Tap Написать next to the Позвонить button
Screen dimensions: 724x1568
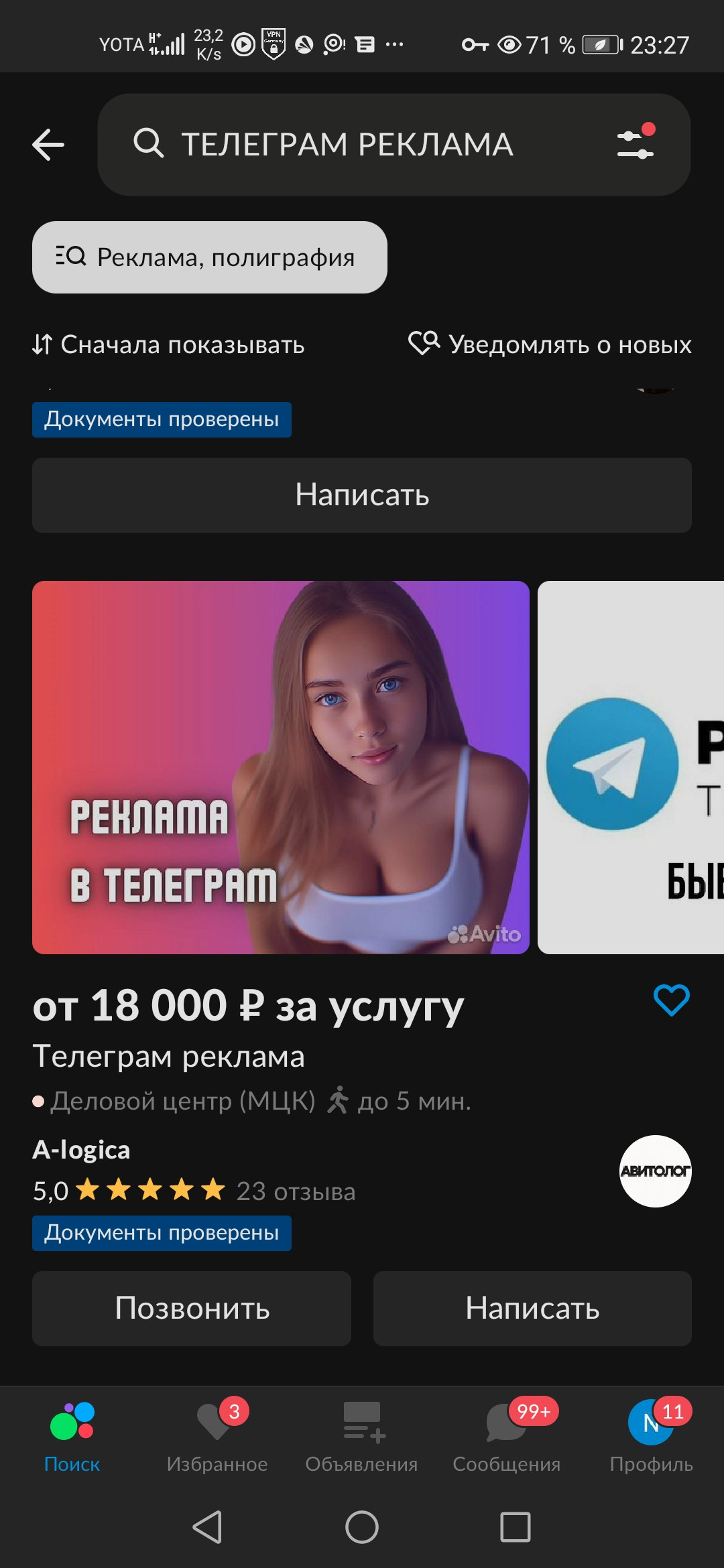pos(532,1309)
